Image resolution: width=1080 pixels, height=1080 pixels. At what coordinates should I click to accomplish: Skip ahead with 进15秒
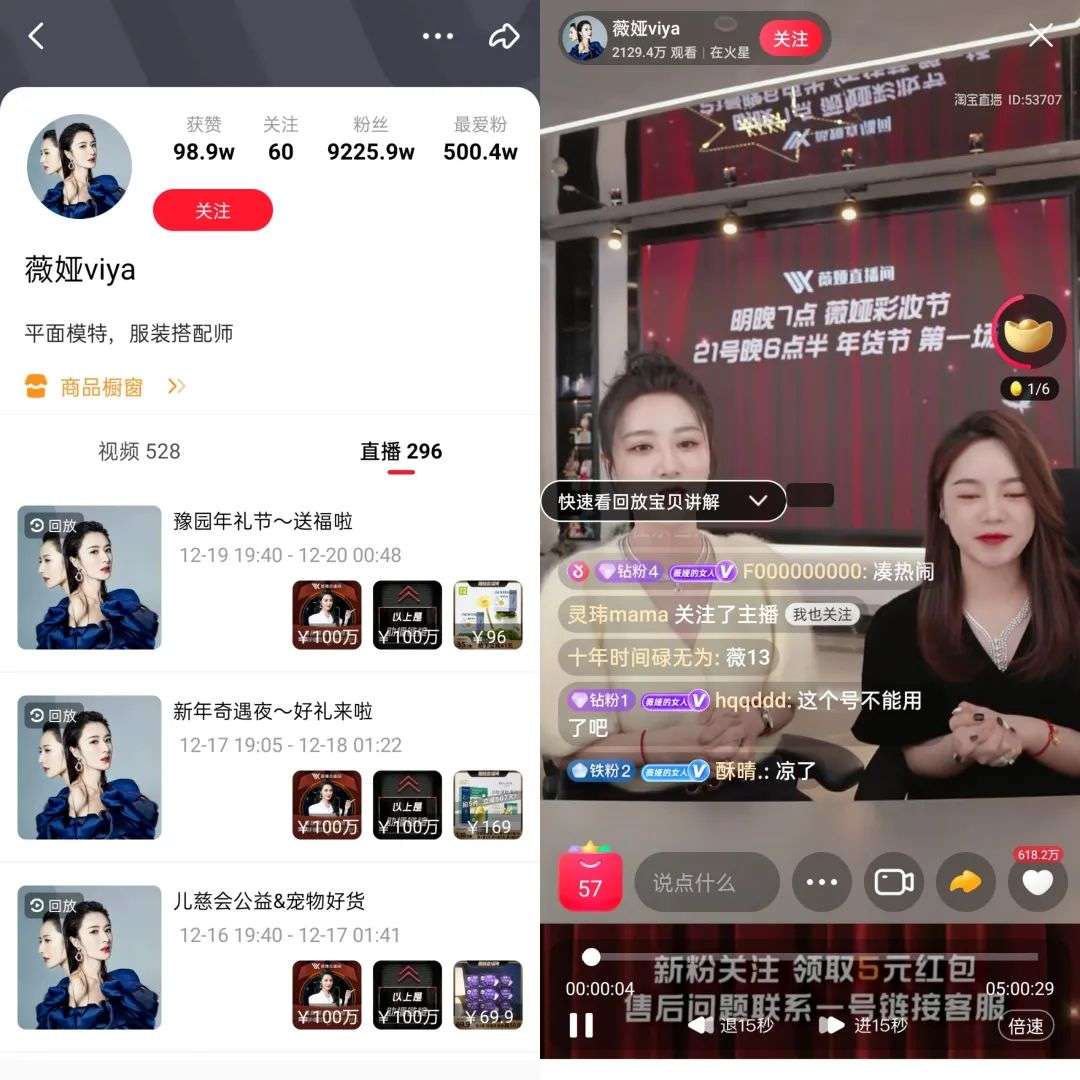pos(863,1026)
